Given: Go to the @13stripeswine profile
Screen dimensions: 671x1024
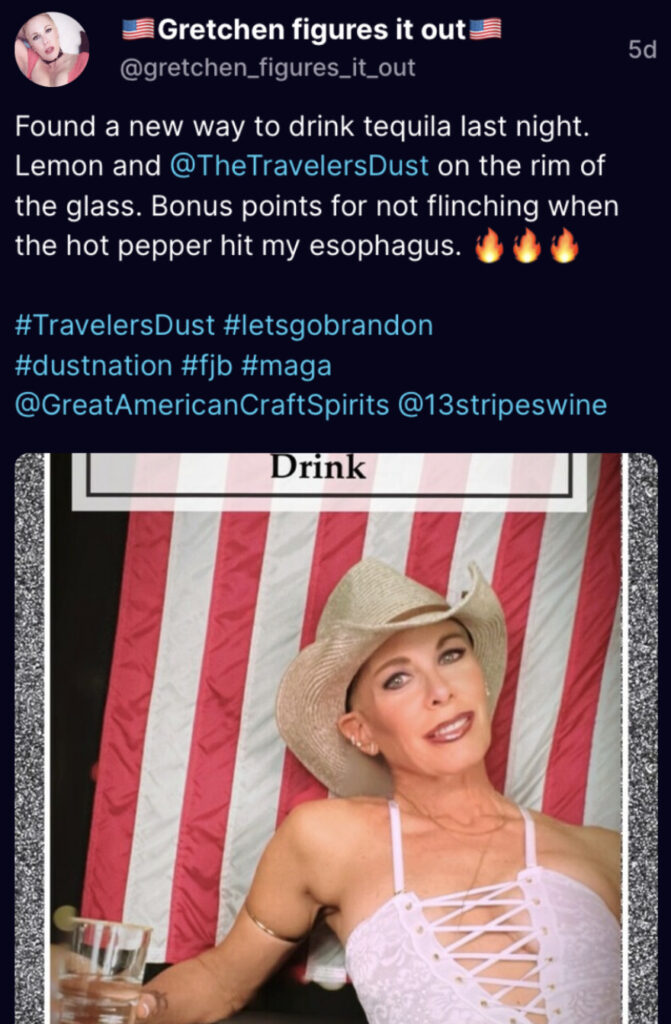Looking at the screenshot, I should point(502,406).
